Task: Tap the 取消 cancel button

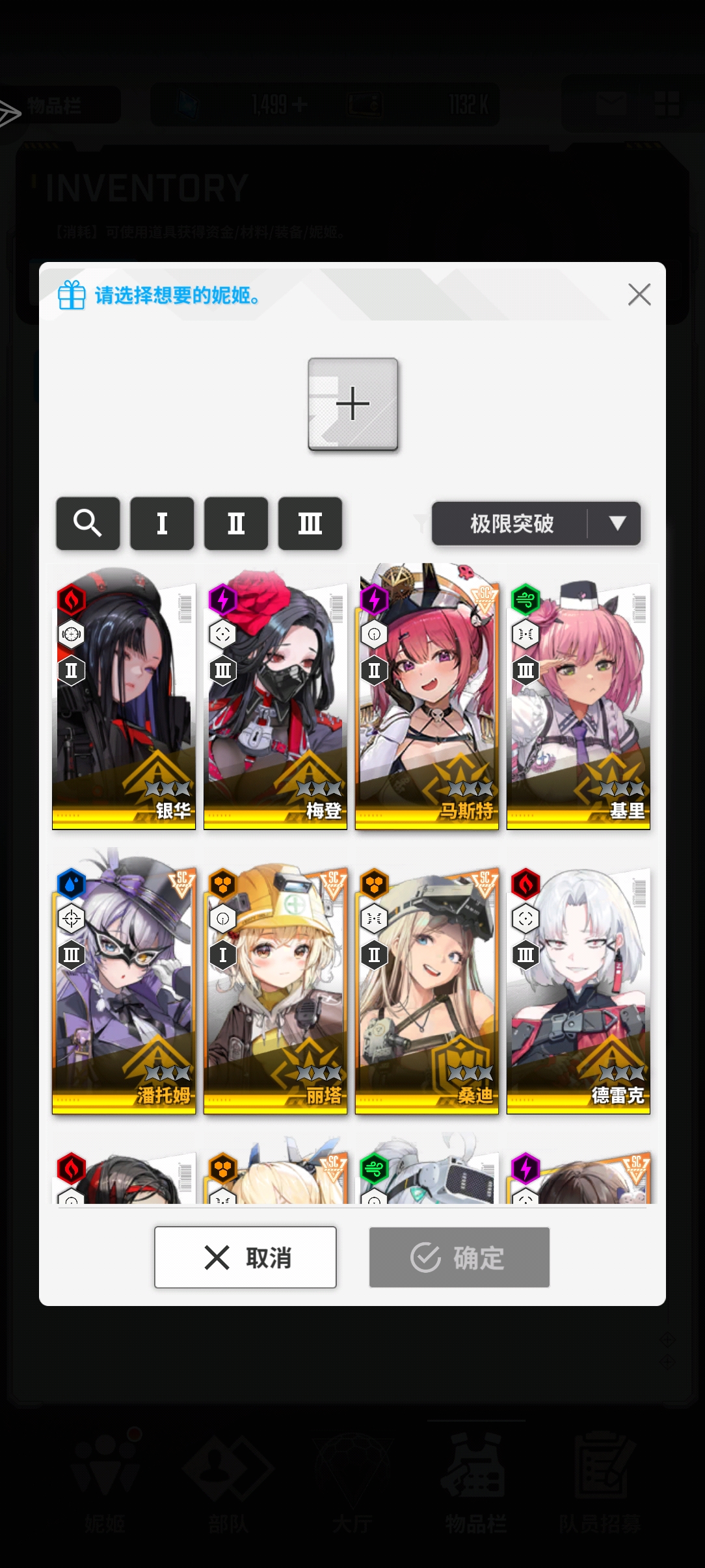Action: (x=245, y=1257)
